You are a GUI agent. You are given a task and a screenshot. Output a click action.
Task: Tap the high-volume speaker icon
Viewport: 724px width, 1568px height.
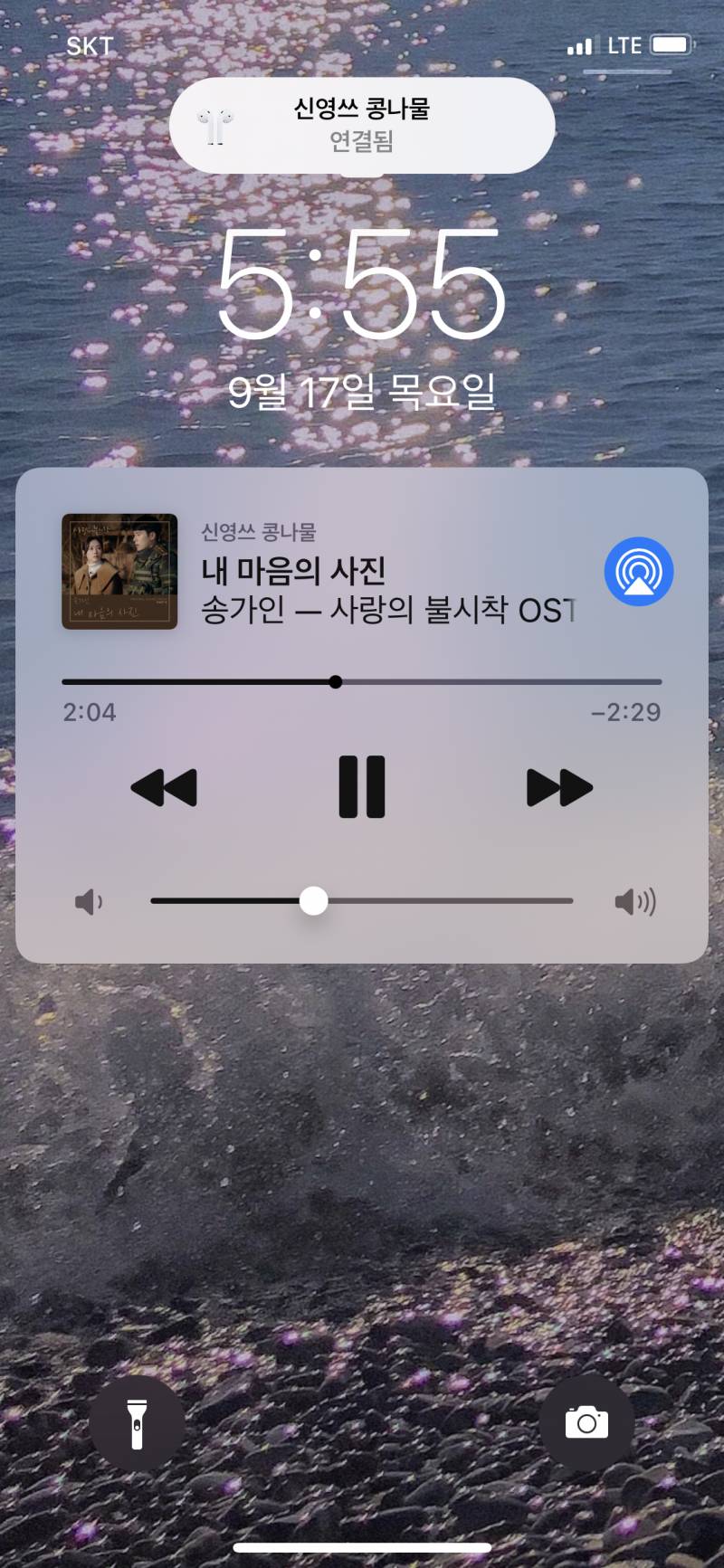pos(636,900)
